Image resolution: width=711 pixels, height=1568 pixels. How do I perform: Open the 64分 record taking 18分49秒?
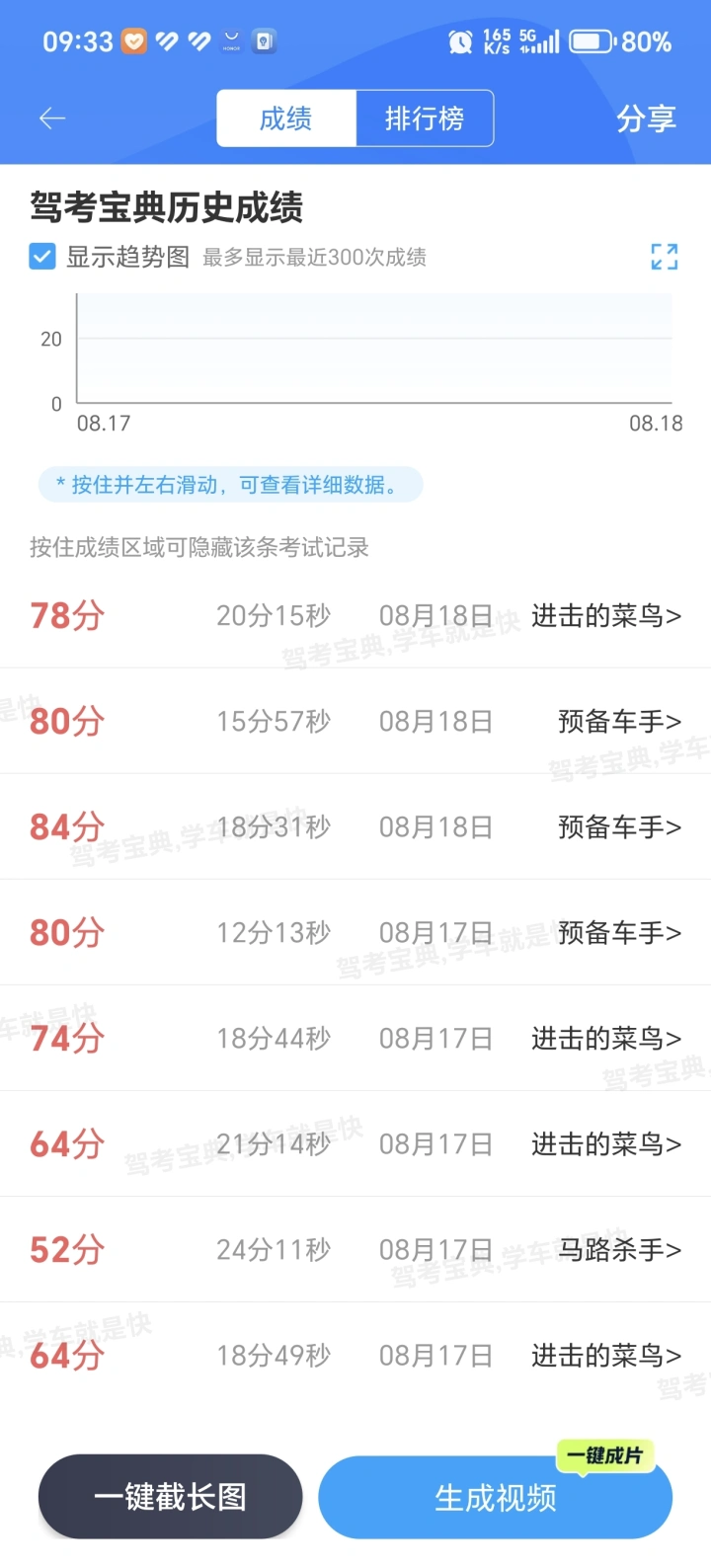(355, 1356)
